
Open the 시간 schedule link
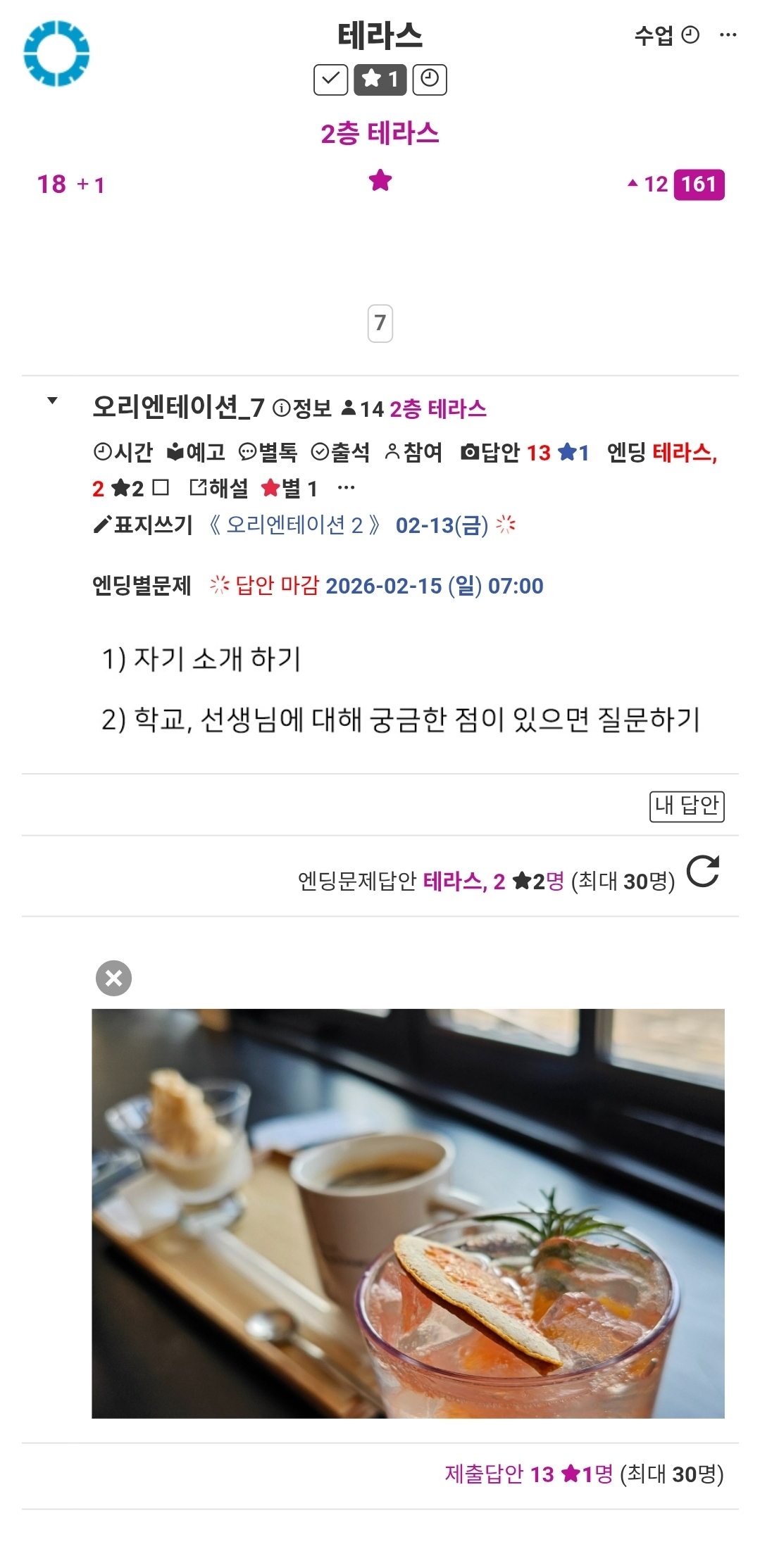click(x=123, y=452)
